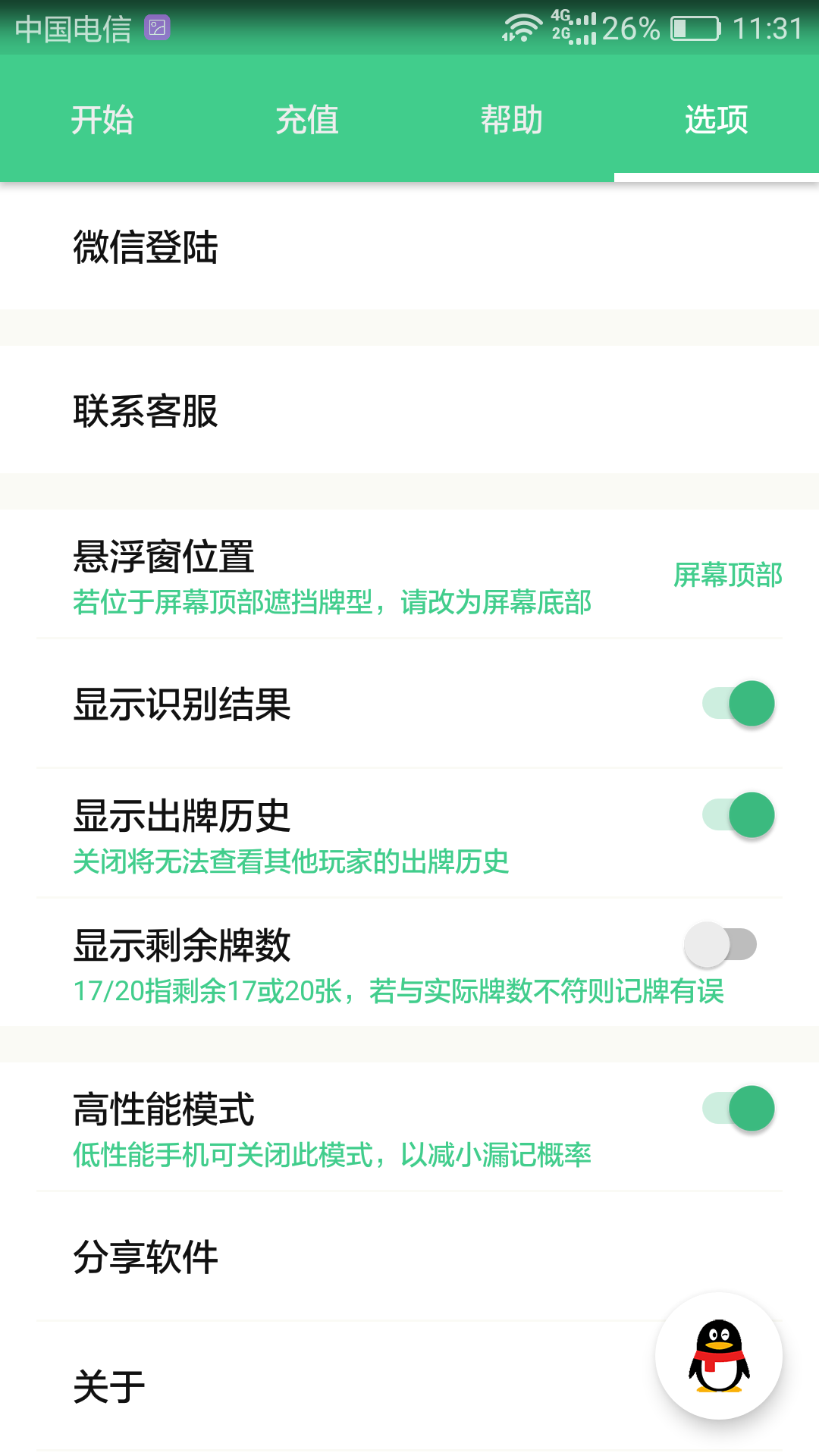Disable 显示出牌历史 switch

coord(738,815)
